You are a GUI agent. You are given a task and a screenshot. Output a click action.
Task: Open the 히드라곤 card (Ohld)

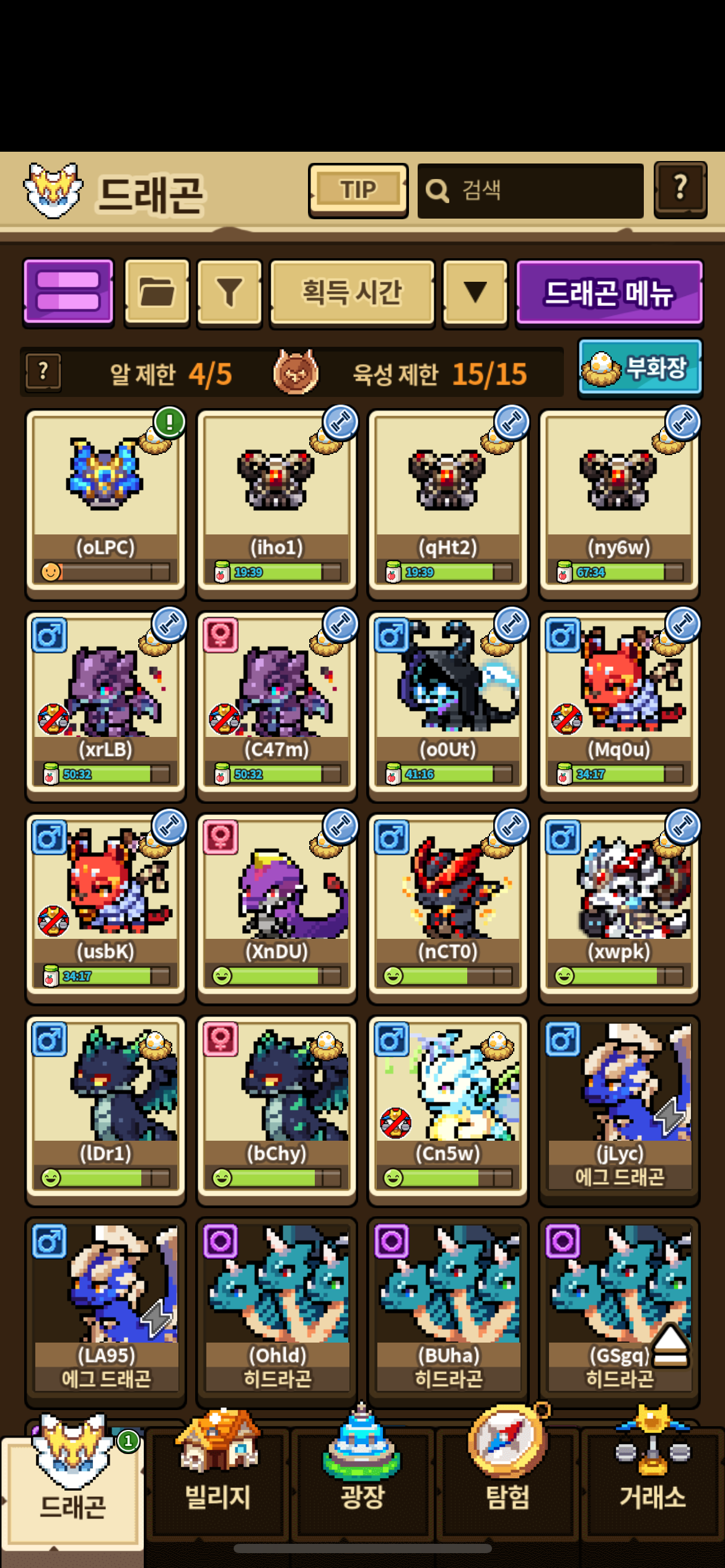(x=276, y=1309)
